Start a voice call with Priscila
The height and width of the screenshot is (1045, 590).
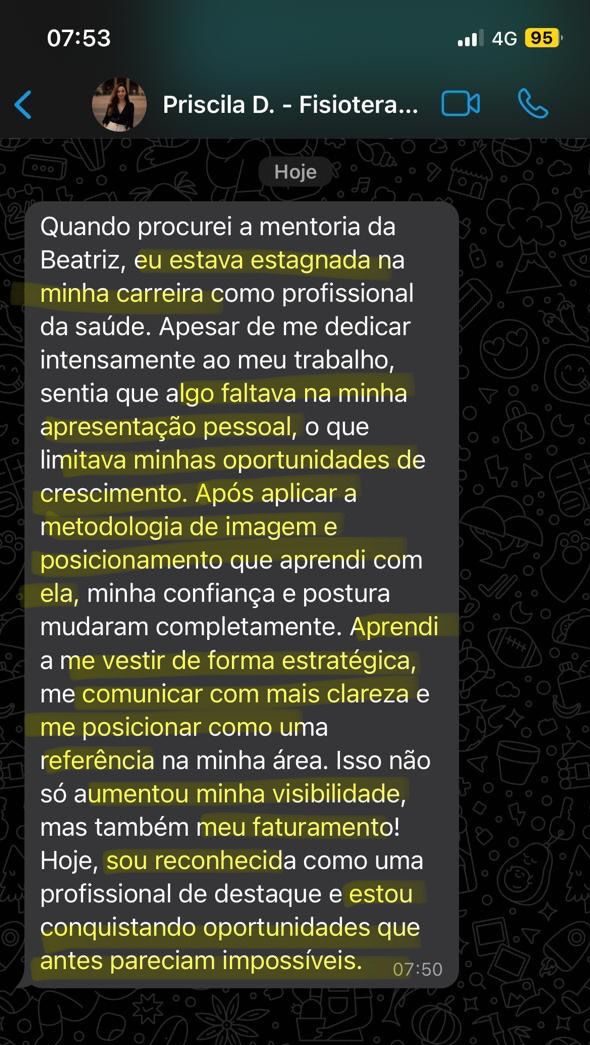point(533,105)
